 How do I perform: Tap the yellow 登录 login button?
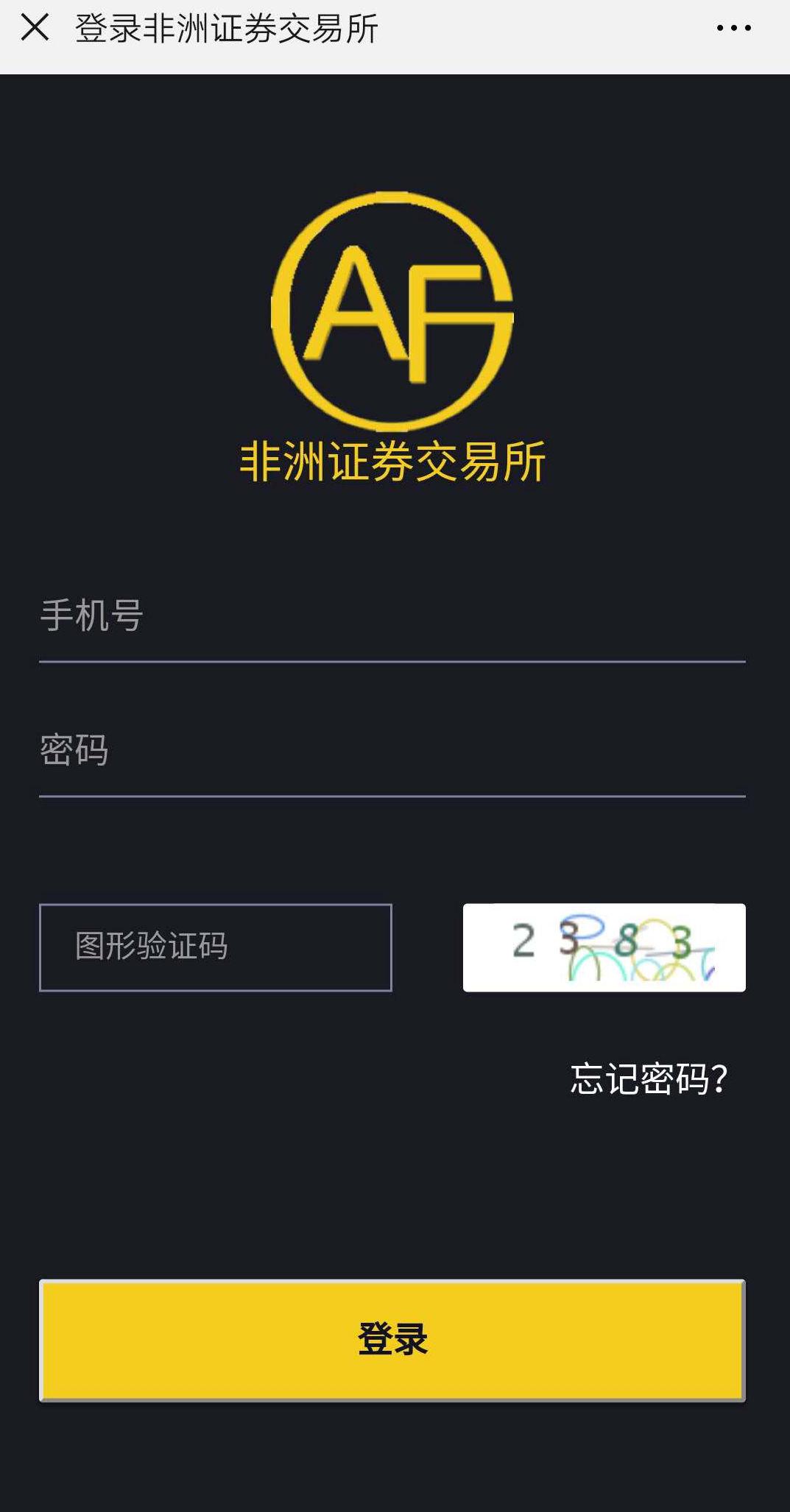[x=392, y=1340]
